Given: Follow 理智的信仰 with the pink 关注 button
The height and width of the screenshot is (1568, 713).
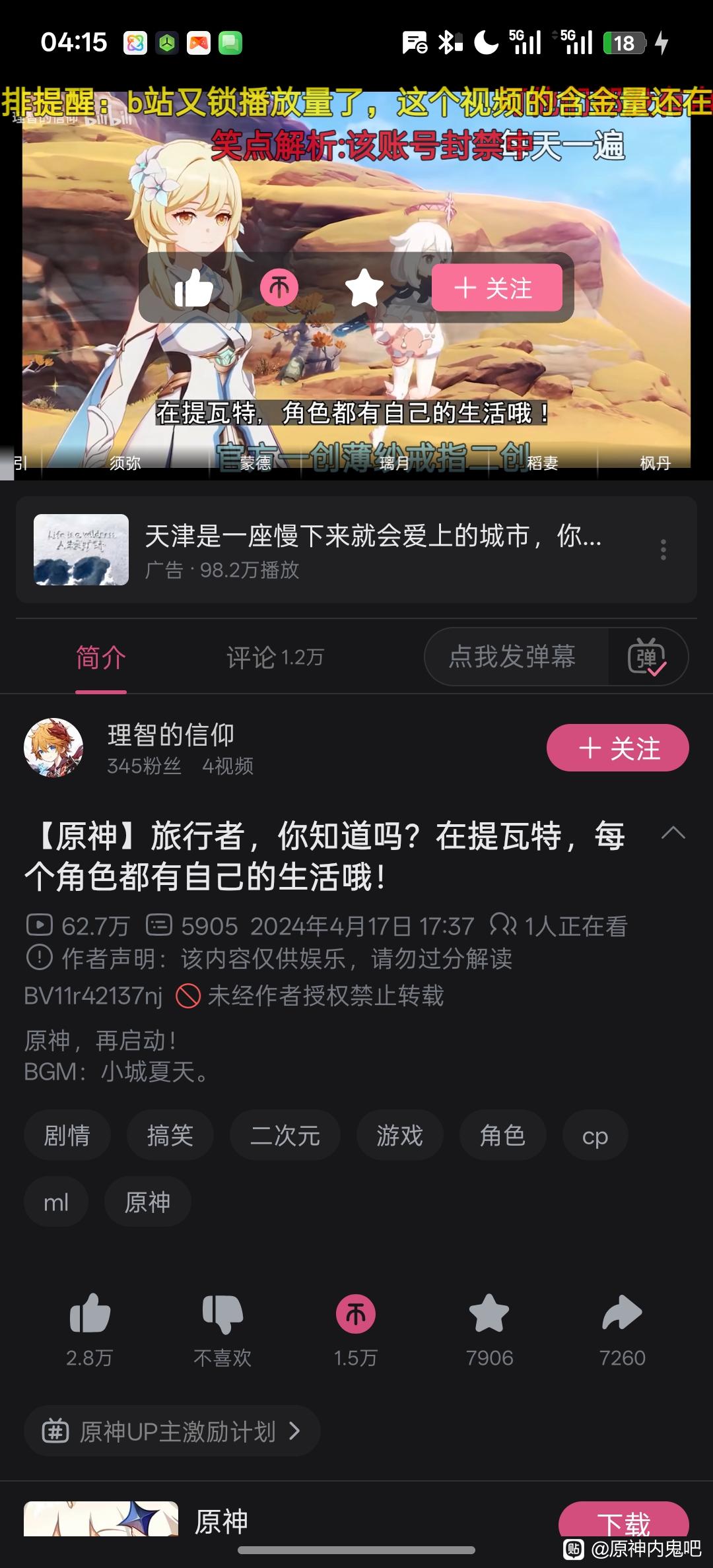Looking at the screenshot, I should [617, 748].
